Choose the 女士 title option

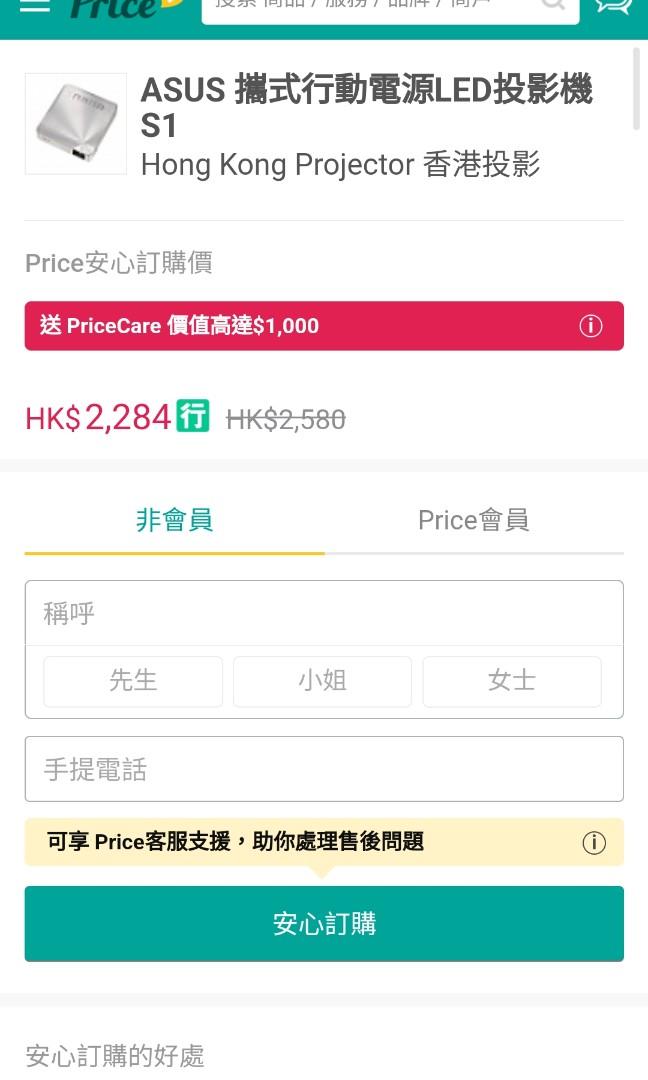point(512,681)
